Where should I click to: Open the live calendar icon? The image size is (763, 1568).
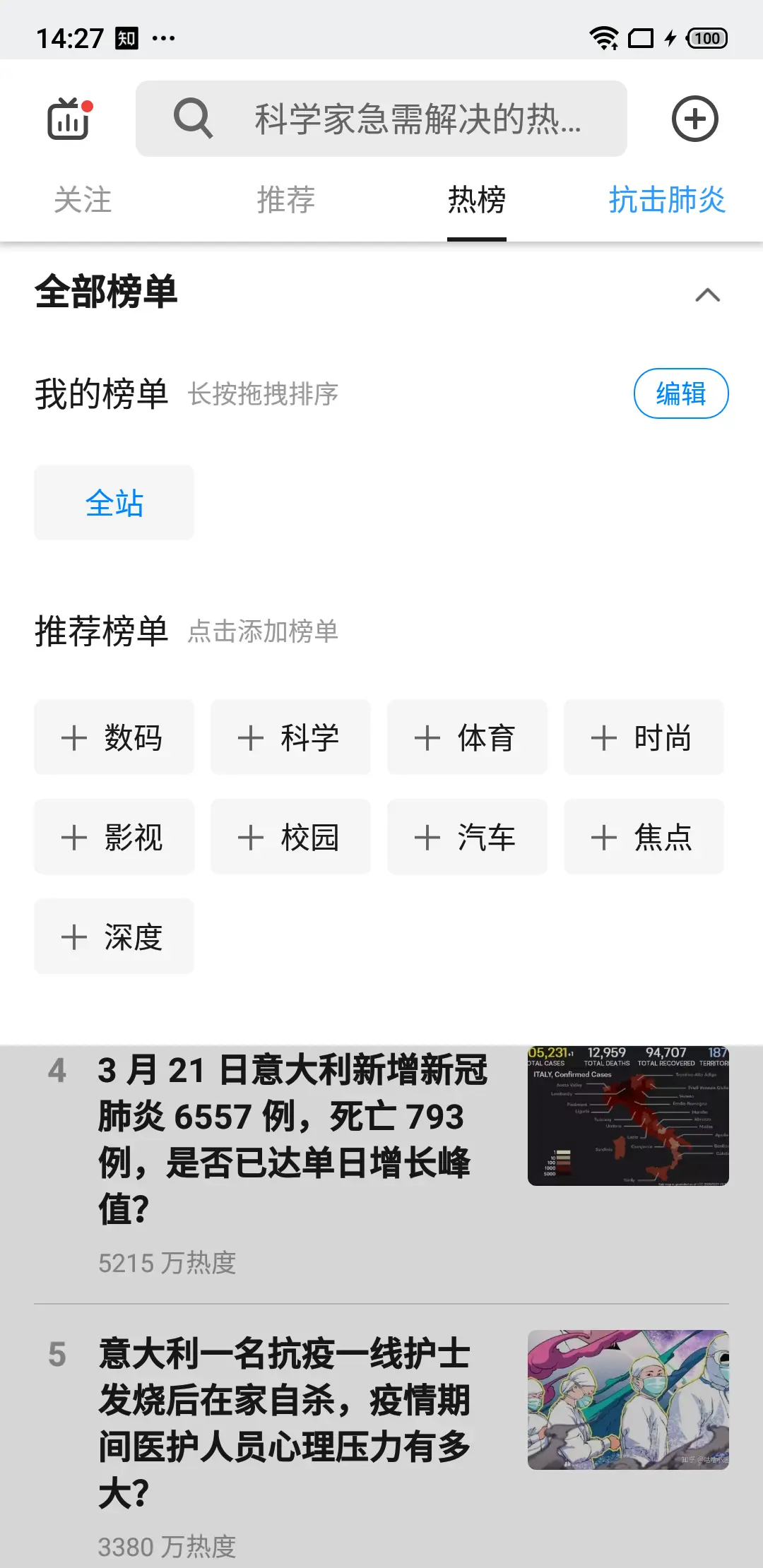(69, 119)
